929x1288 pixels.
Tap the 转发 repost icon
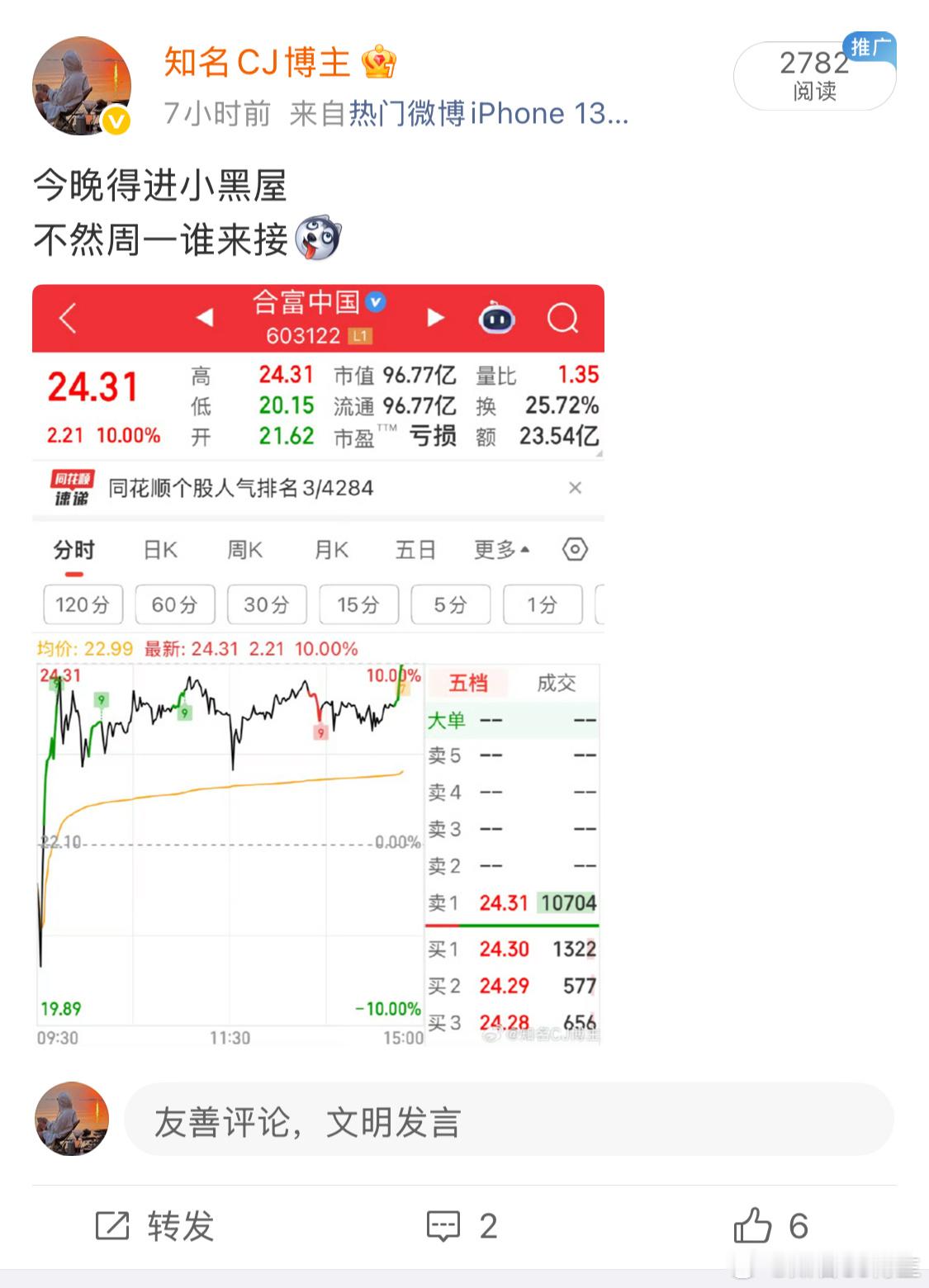(x=111, y=1228)
